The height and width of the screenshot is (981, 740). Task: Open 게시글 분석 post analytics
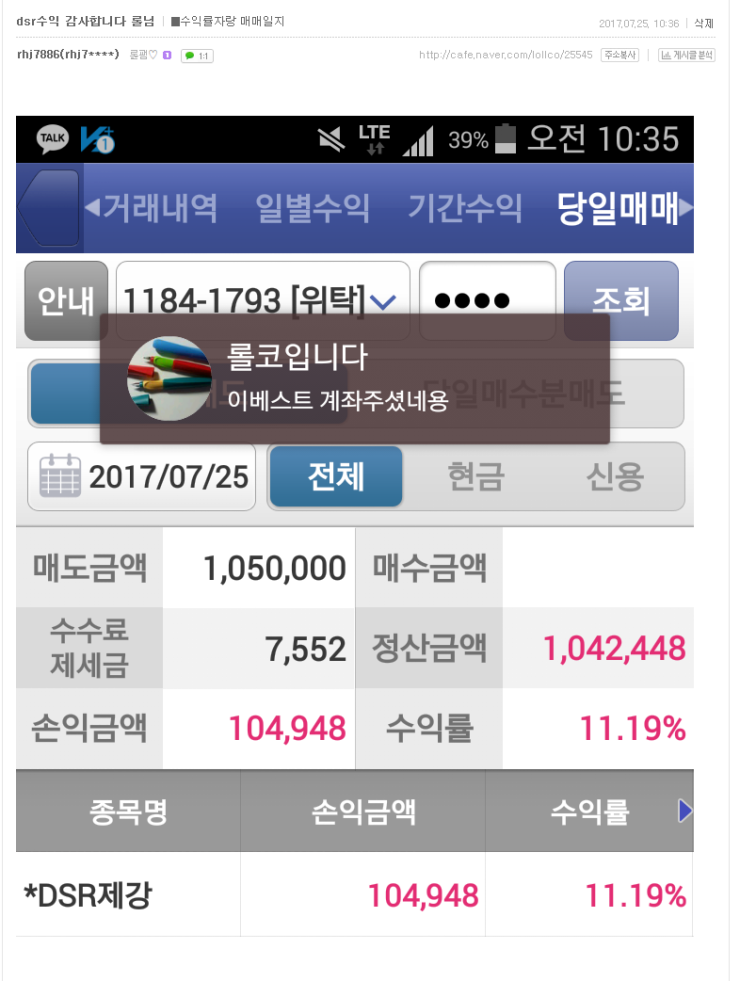tap(687, 55)
